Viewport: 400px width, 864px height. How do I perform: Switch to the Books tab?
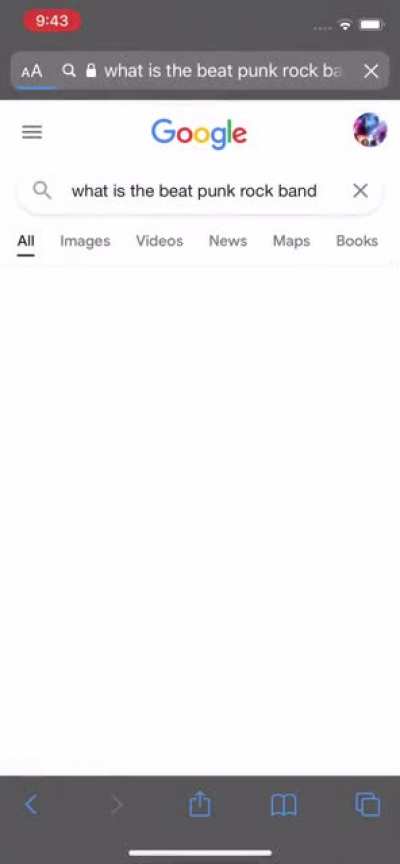[x=357, y=241]
